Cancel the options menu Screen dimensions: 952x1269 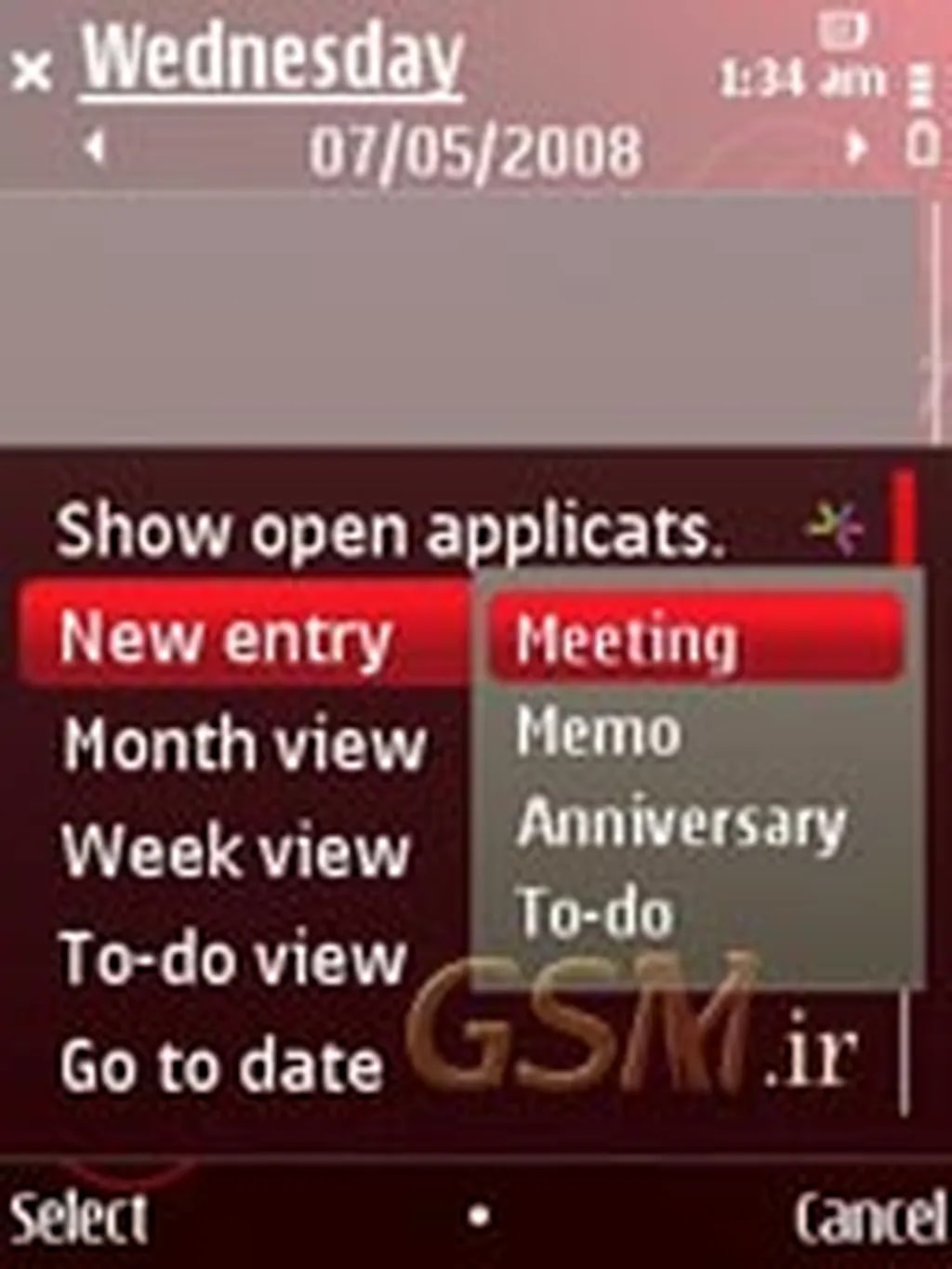click(x=869, y=1217)
